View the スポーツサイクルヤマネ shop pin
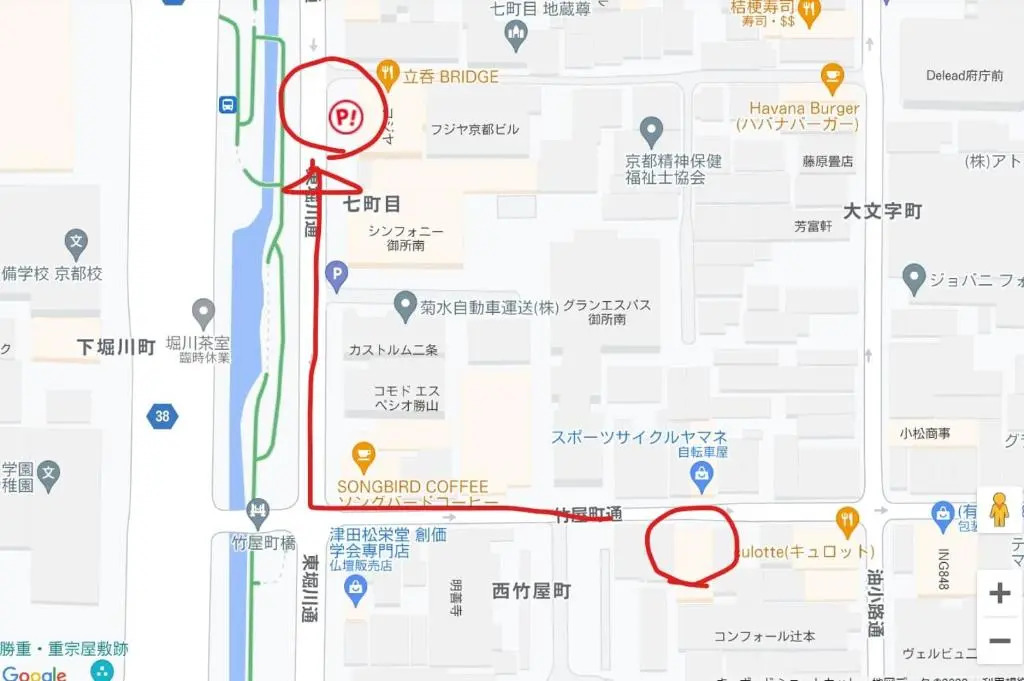Image resolution: width=1024 pixels, height=681 pixels. click(x=702, y=474)
